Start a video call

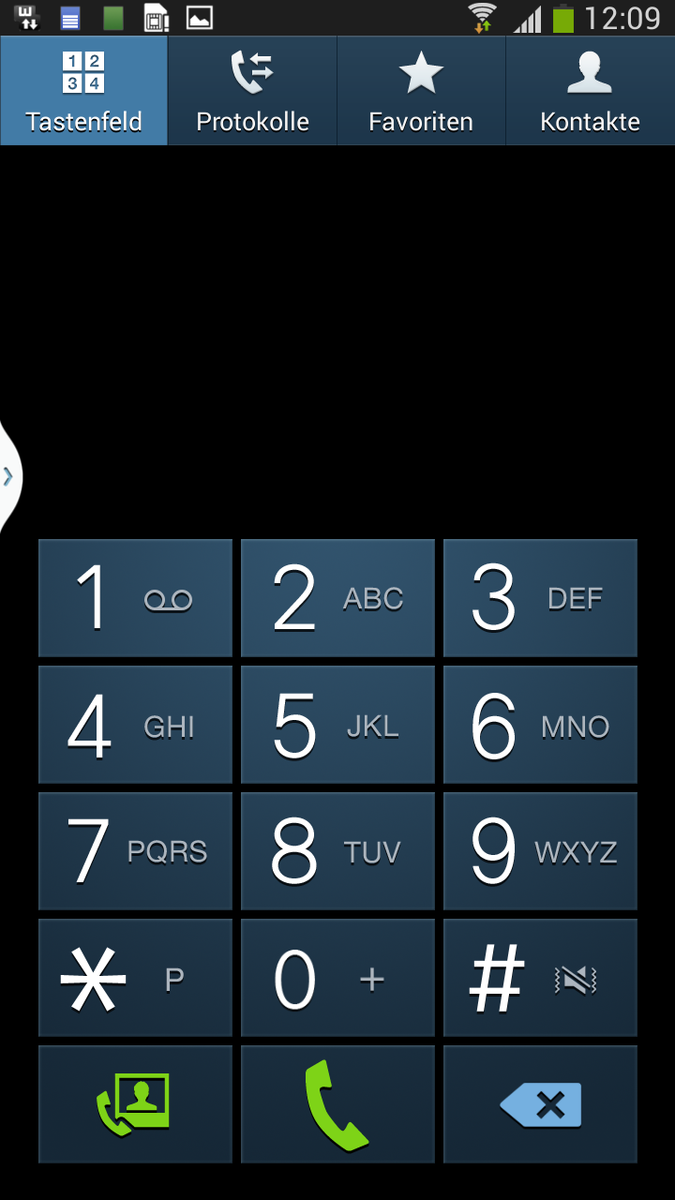tap(135, 1104)
